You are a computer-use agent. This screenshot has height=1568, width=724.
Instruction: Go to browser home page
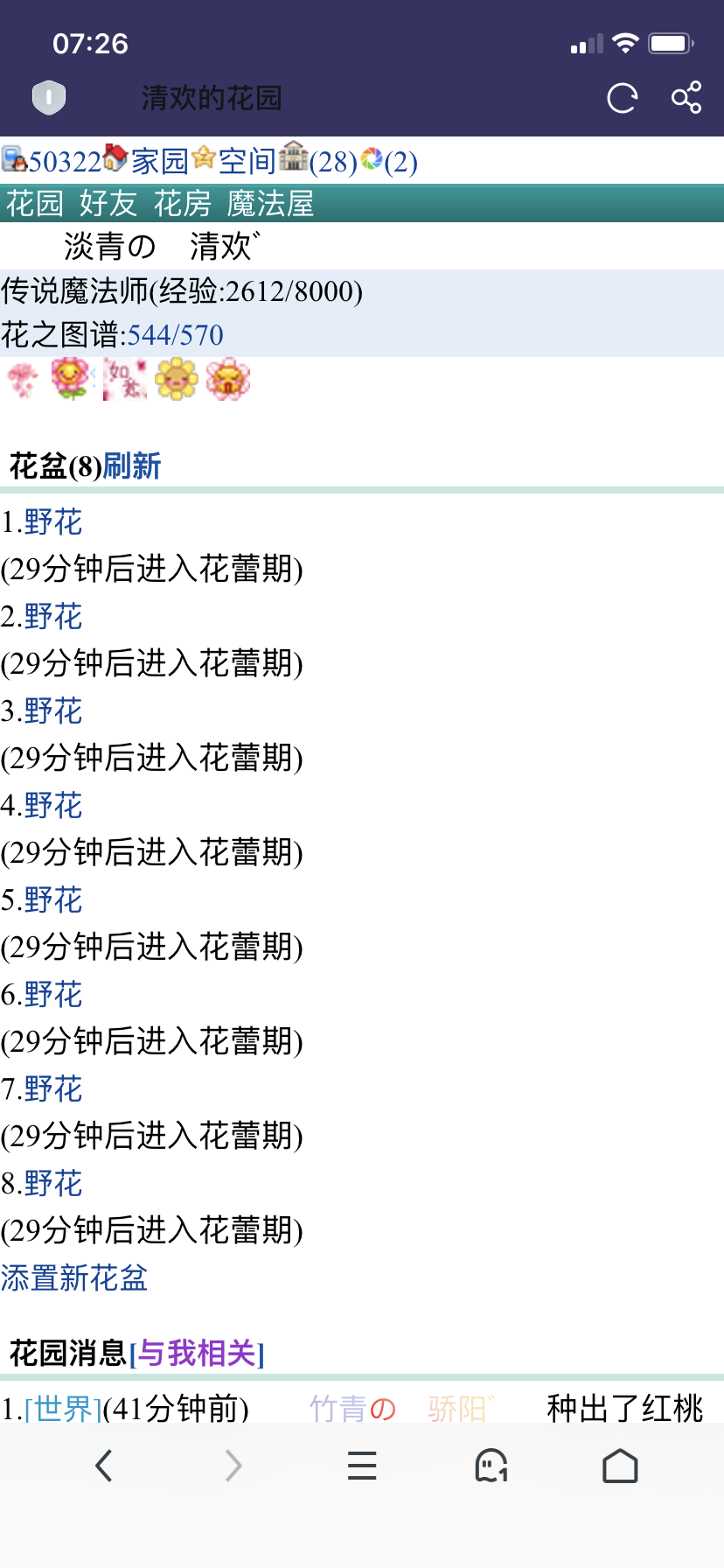click(x=620, y=1466)
